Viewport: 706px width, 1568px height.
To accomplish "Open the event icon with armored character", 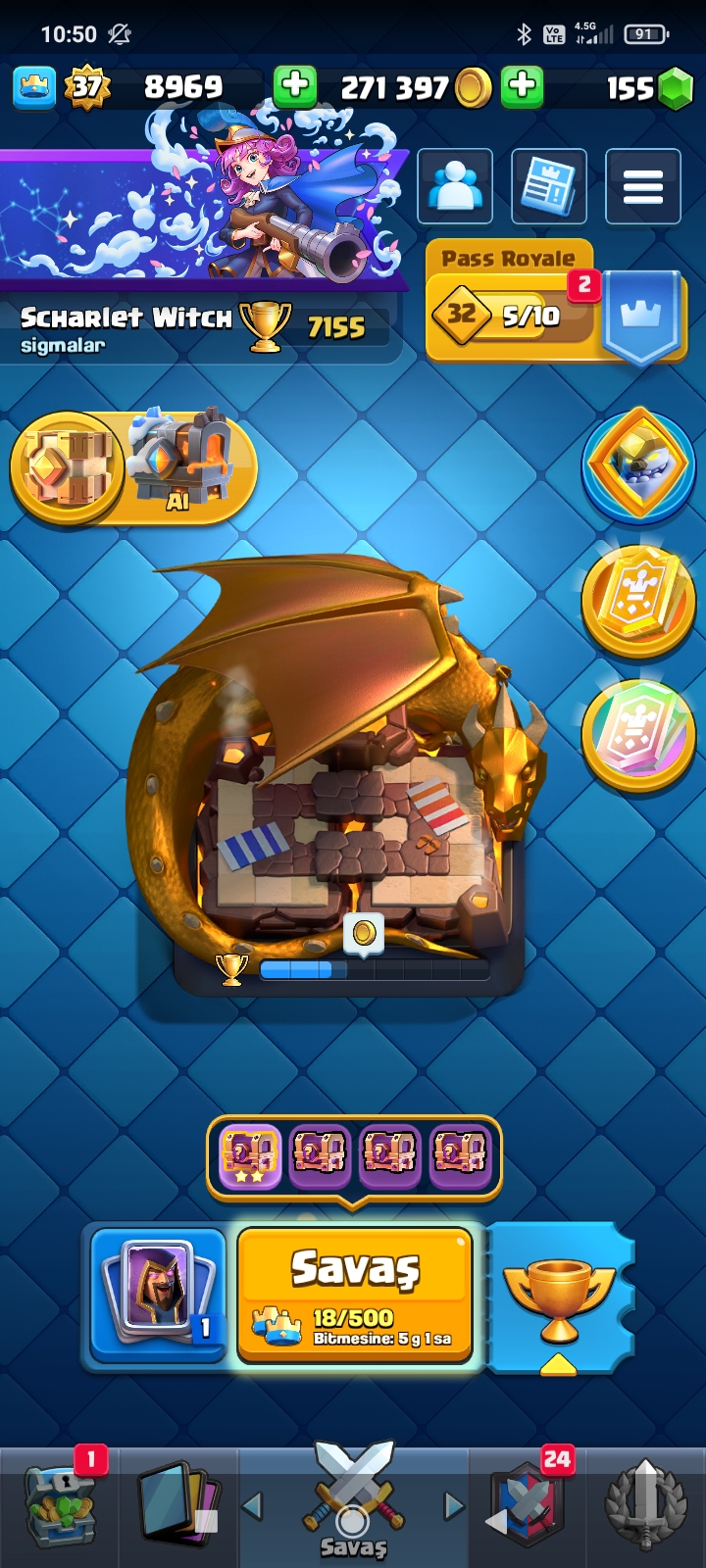I will [x=638, y=464].
